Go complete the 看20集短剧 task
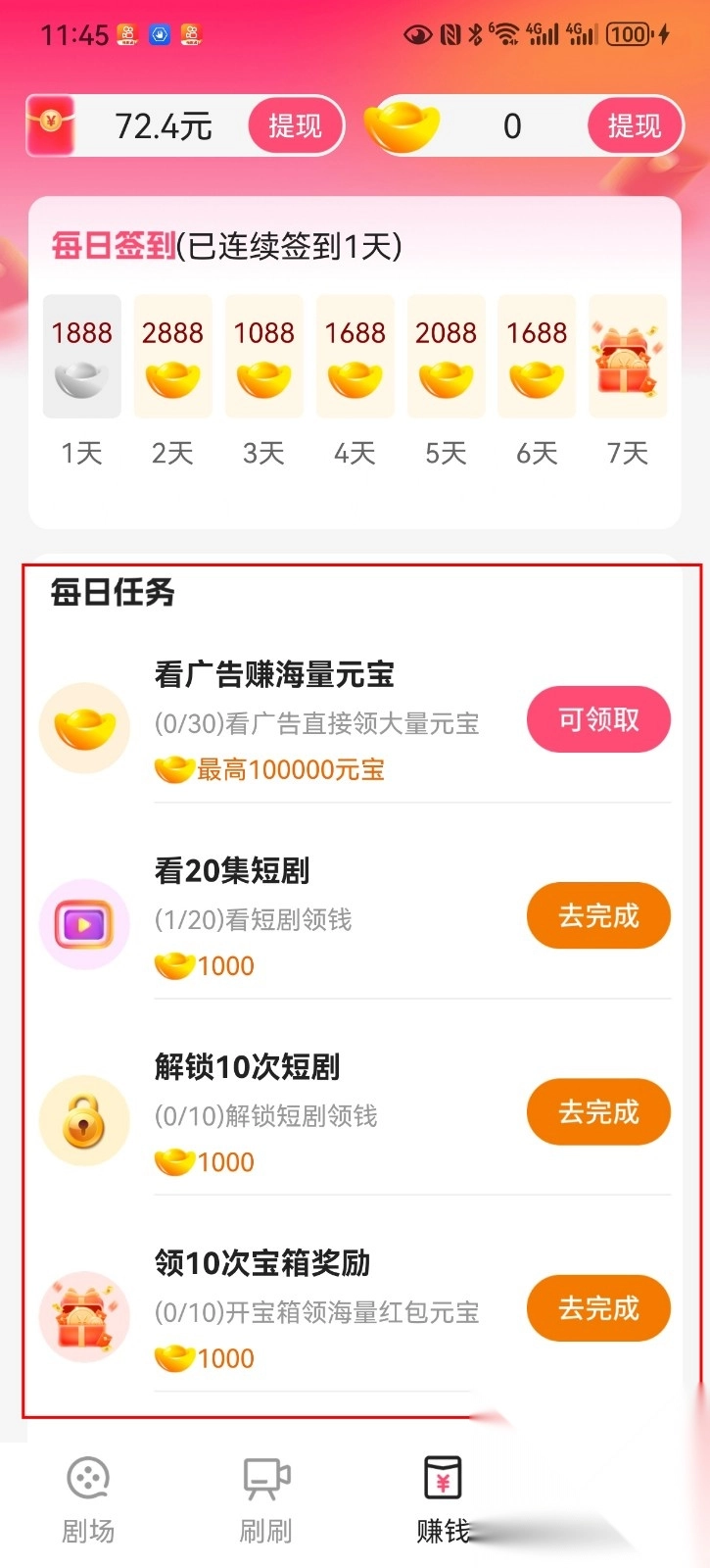This screenshot has height=1568, width=710. pyautogui.click(x=598, y=916)
